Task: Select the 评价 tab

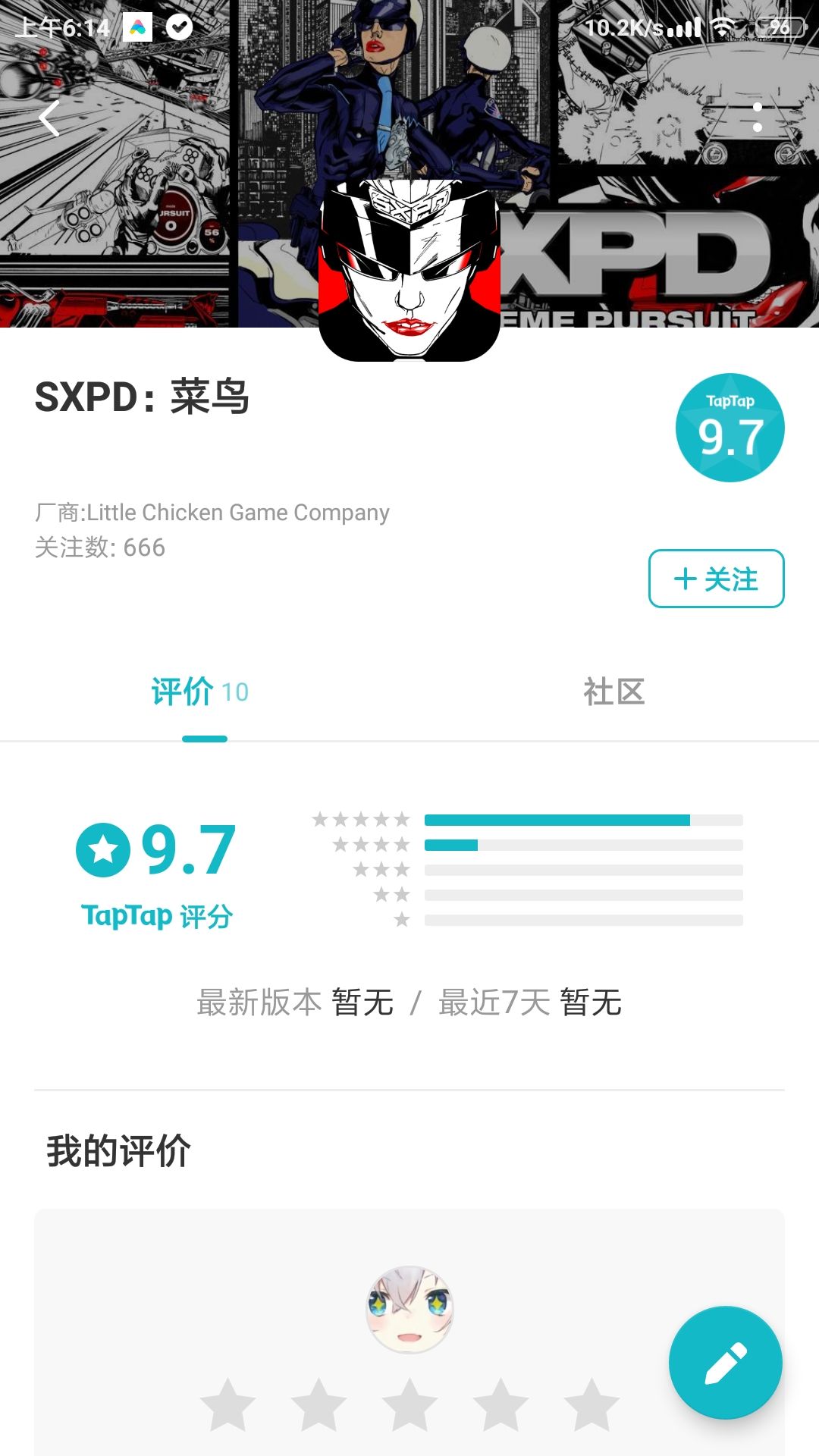Action: pos(200,692)
